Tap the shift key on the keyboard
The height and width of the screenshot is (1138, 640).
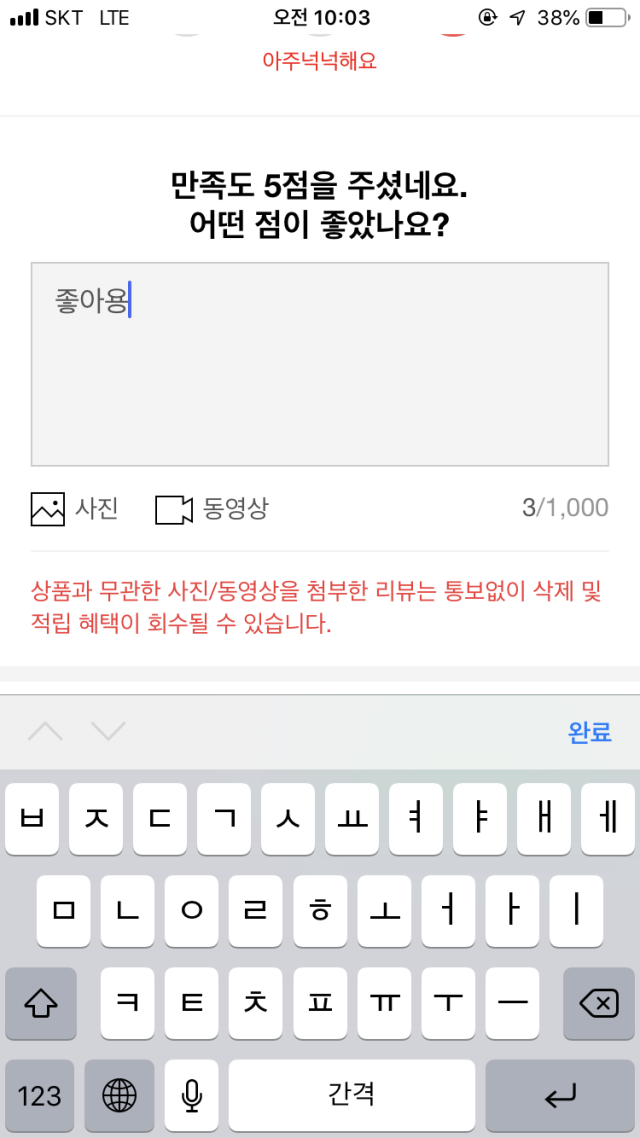(x=41, y=1003)
